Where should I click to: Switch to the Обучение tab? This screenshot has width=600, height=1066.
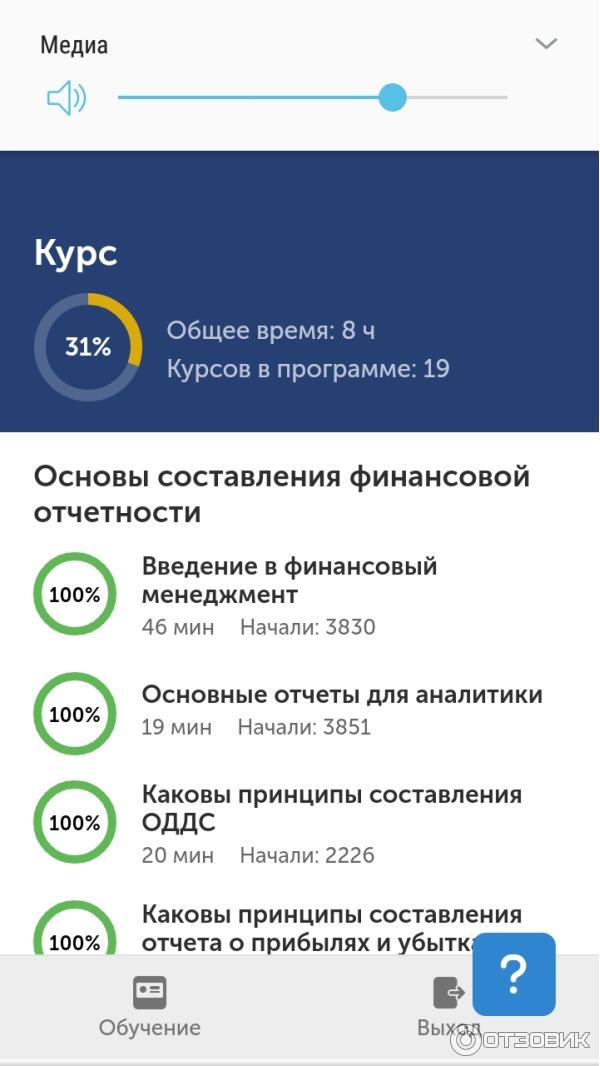point(149,1006)
